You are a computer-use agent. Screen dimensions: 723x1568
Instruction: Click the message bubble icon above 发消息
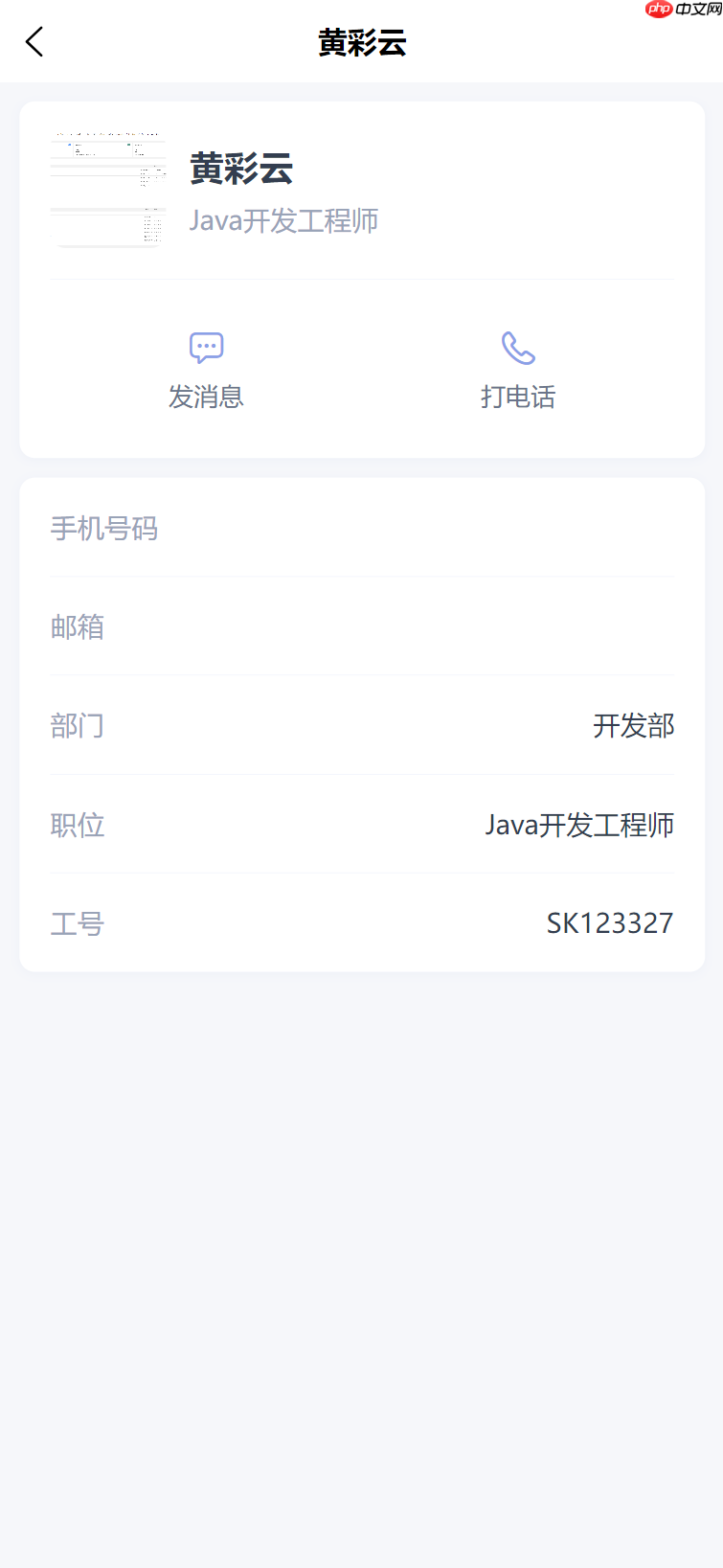coord(207,347)
